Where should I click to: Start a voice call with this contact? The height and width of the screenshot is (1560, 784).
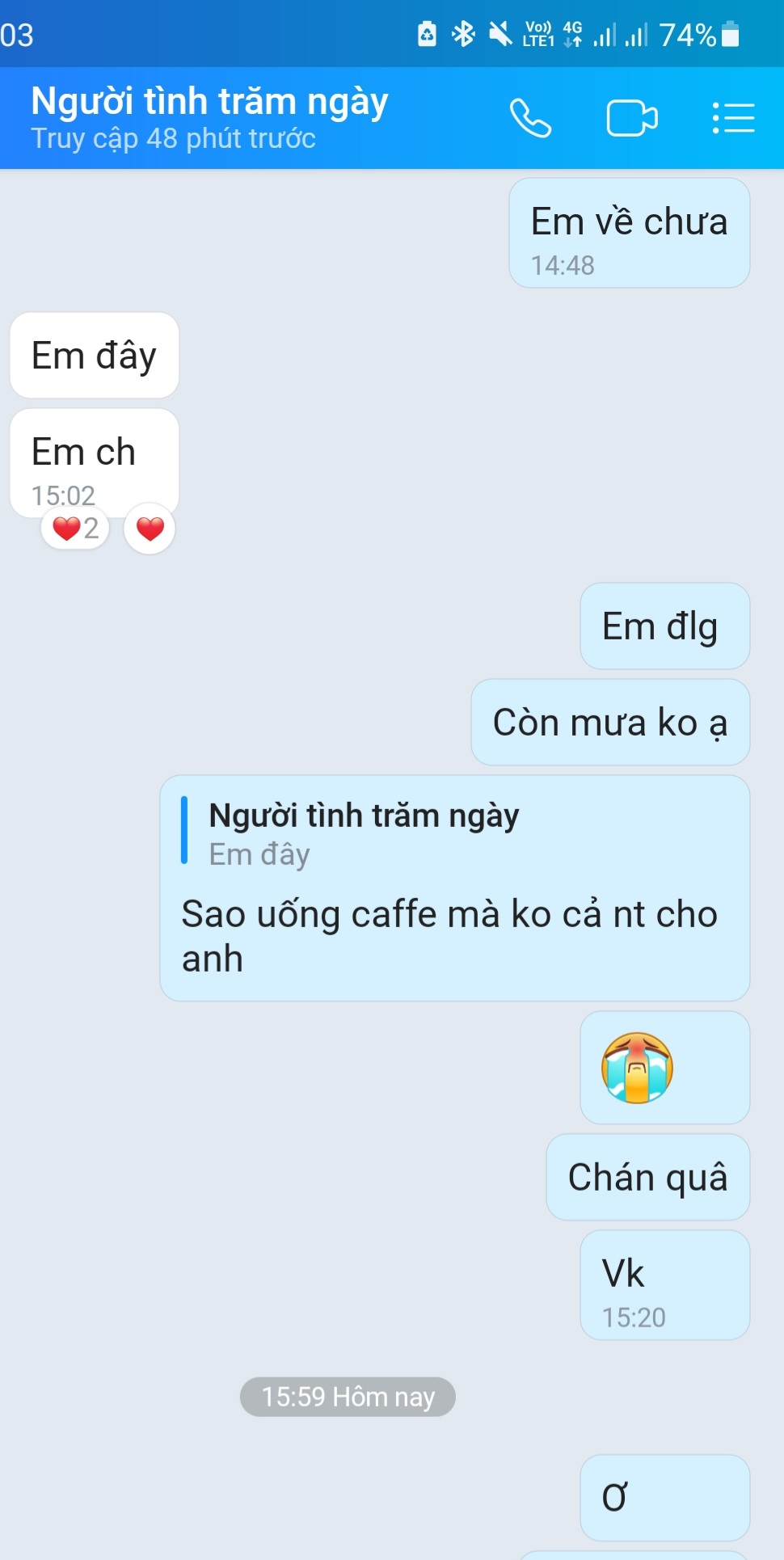coord(530,118)
